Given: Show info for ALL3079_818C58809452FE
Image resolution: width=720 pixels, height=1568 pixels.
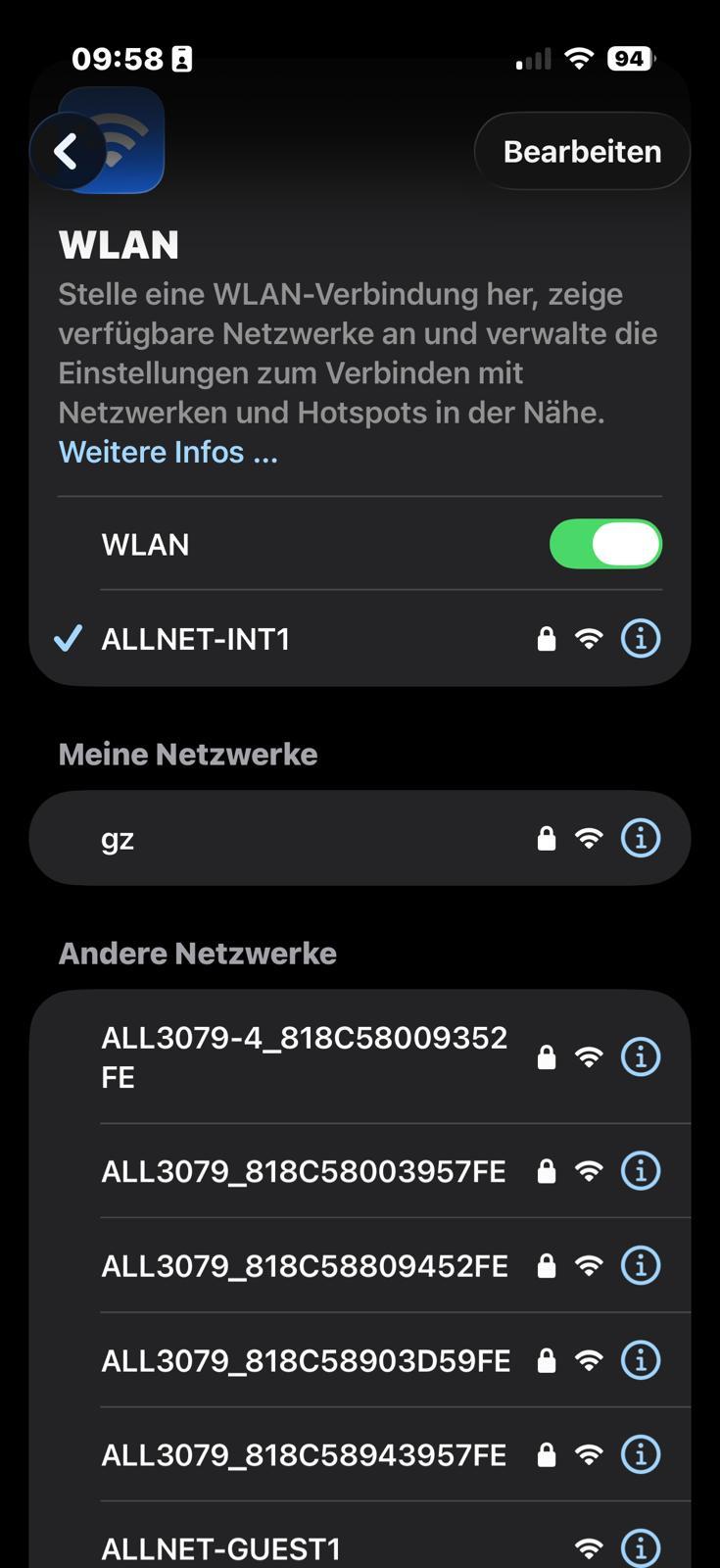Looking at the screenshot, I should pyautogui.click(x=641, y=1266).
